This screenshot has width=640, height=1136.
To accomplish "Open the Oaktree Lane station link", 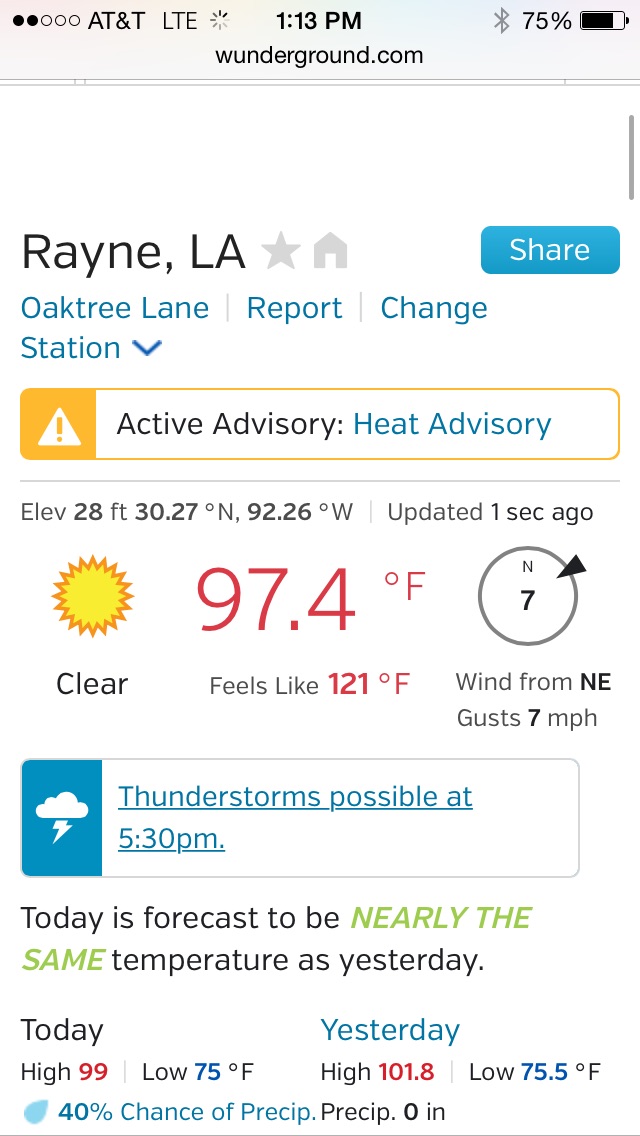I will click(x=115, y=308).
